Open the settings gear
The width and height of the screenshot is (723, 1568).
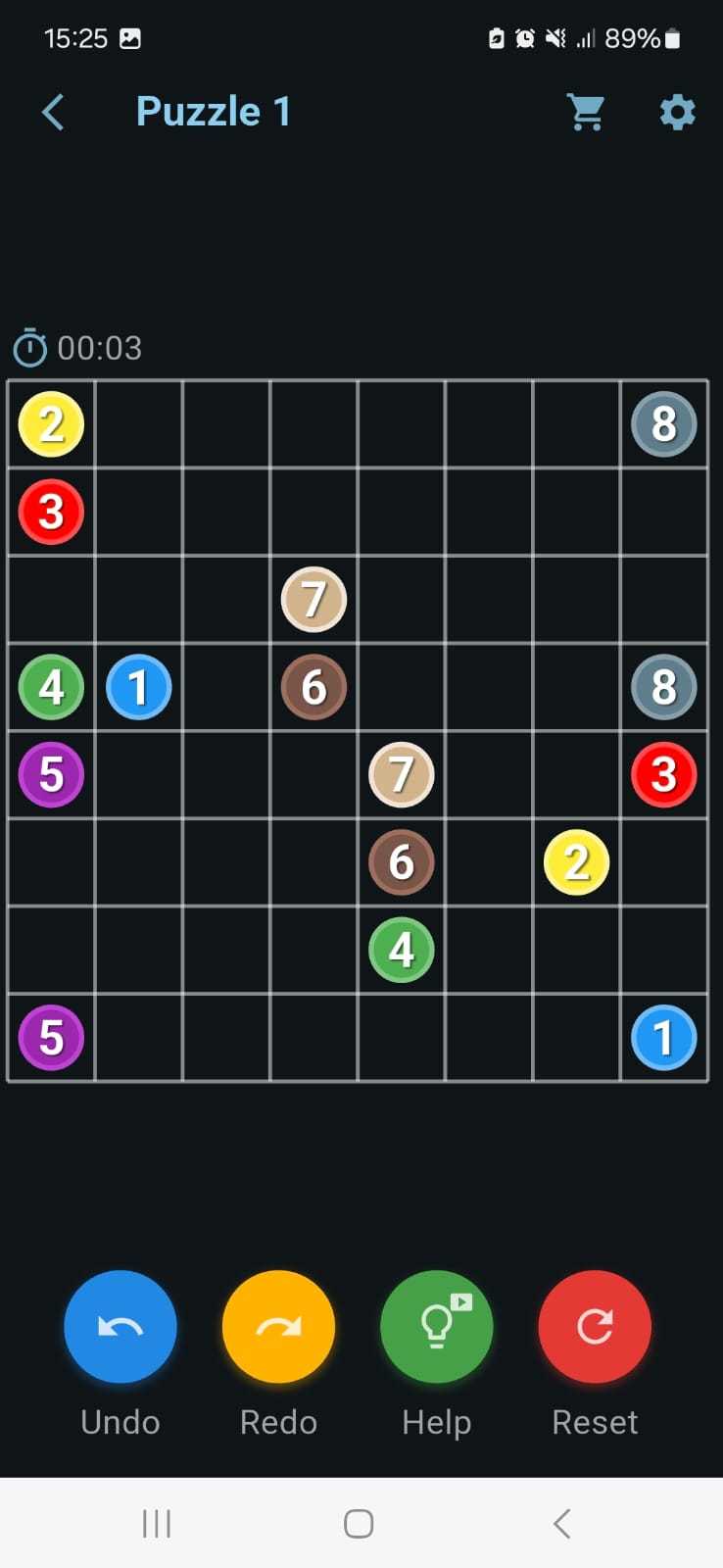(x=677, y=113)
